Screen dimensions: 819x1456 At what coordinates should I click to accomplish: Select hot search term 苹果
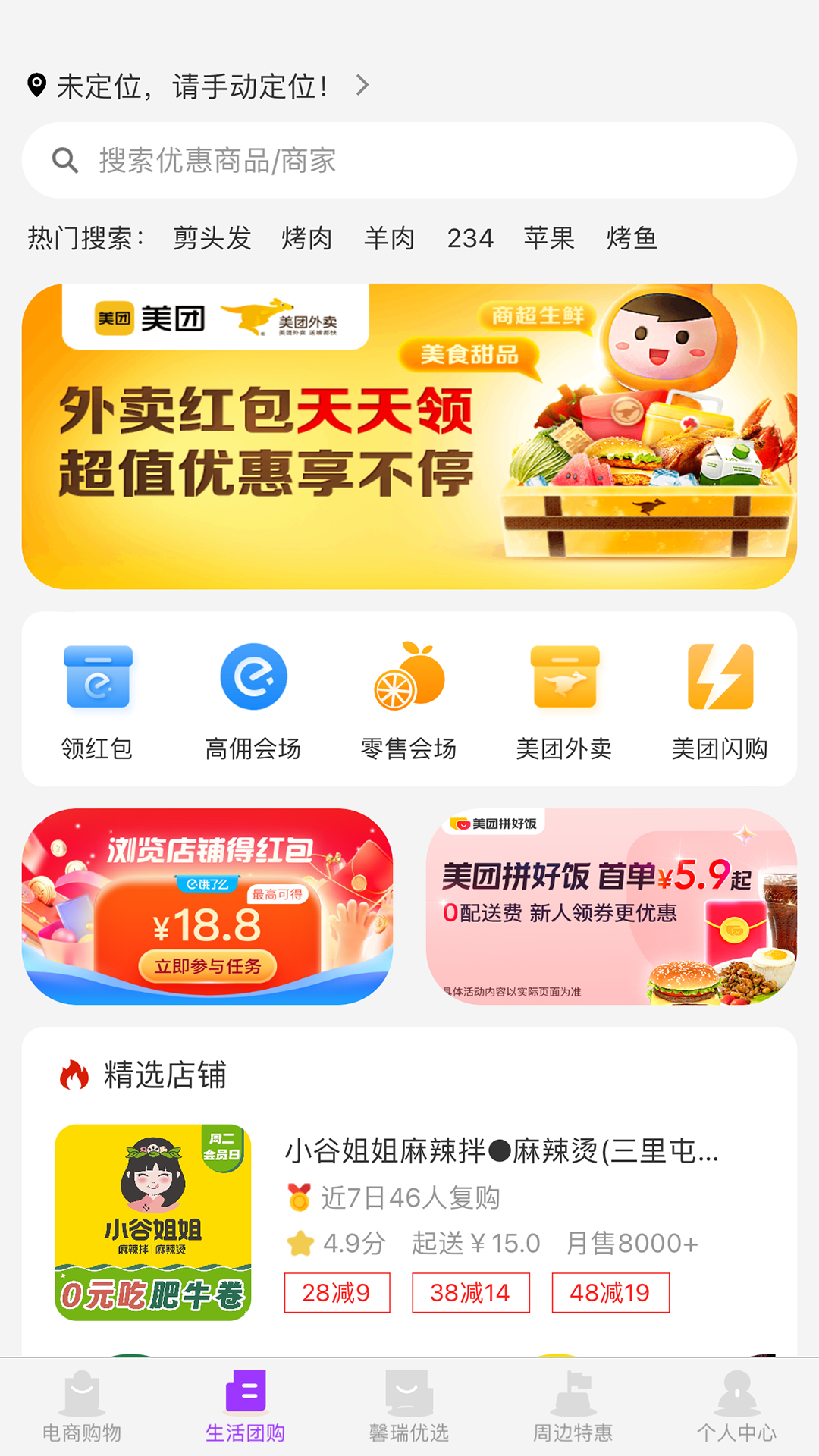pyautogui.click(x=549, y=238)
